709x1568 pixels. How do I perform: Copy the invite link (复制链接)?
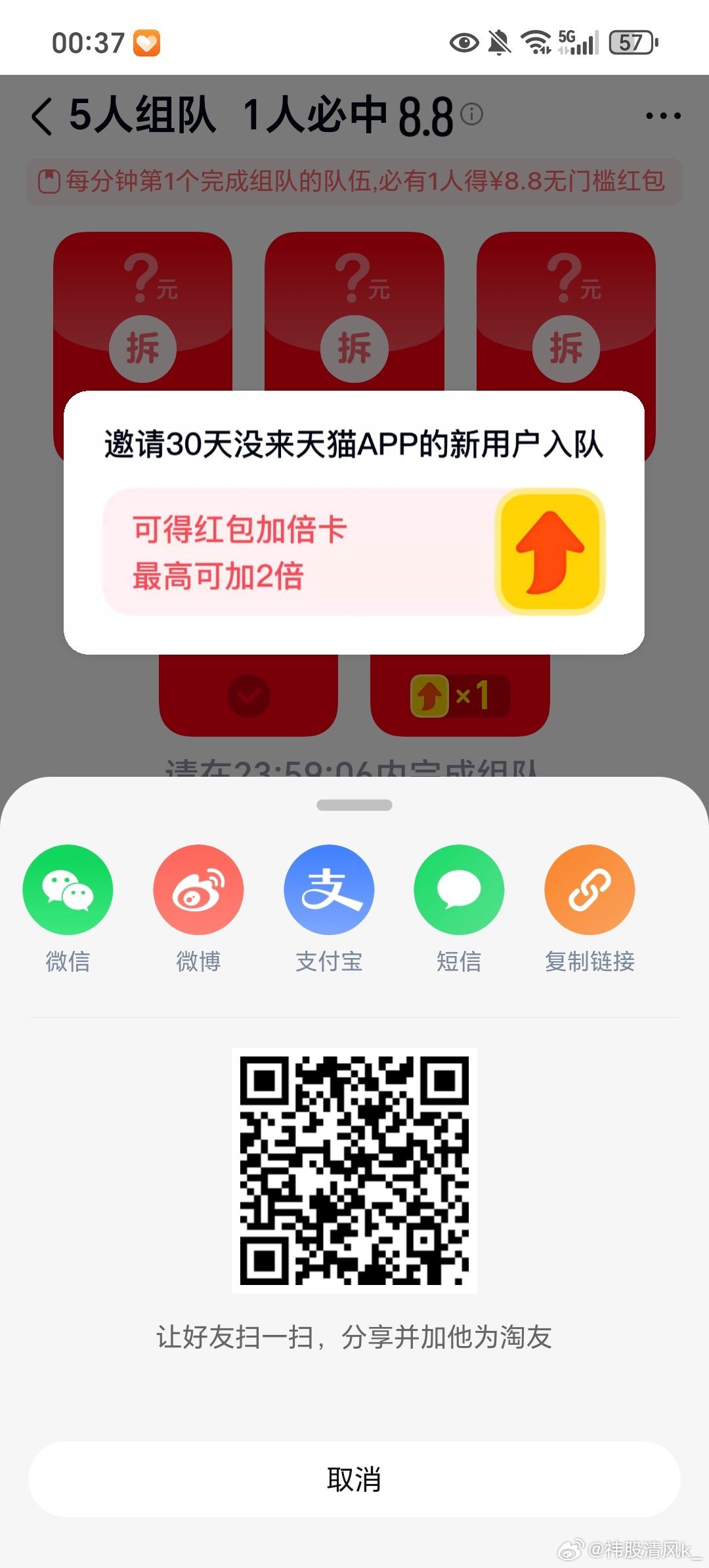pos(590,890)
